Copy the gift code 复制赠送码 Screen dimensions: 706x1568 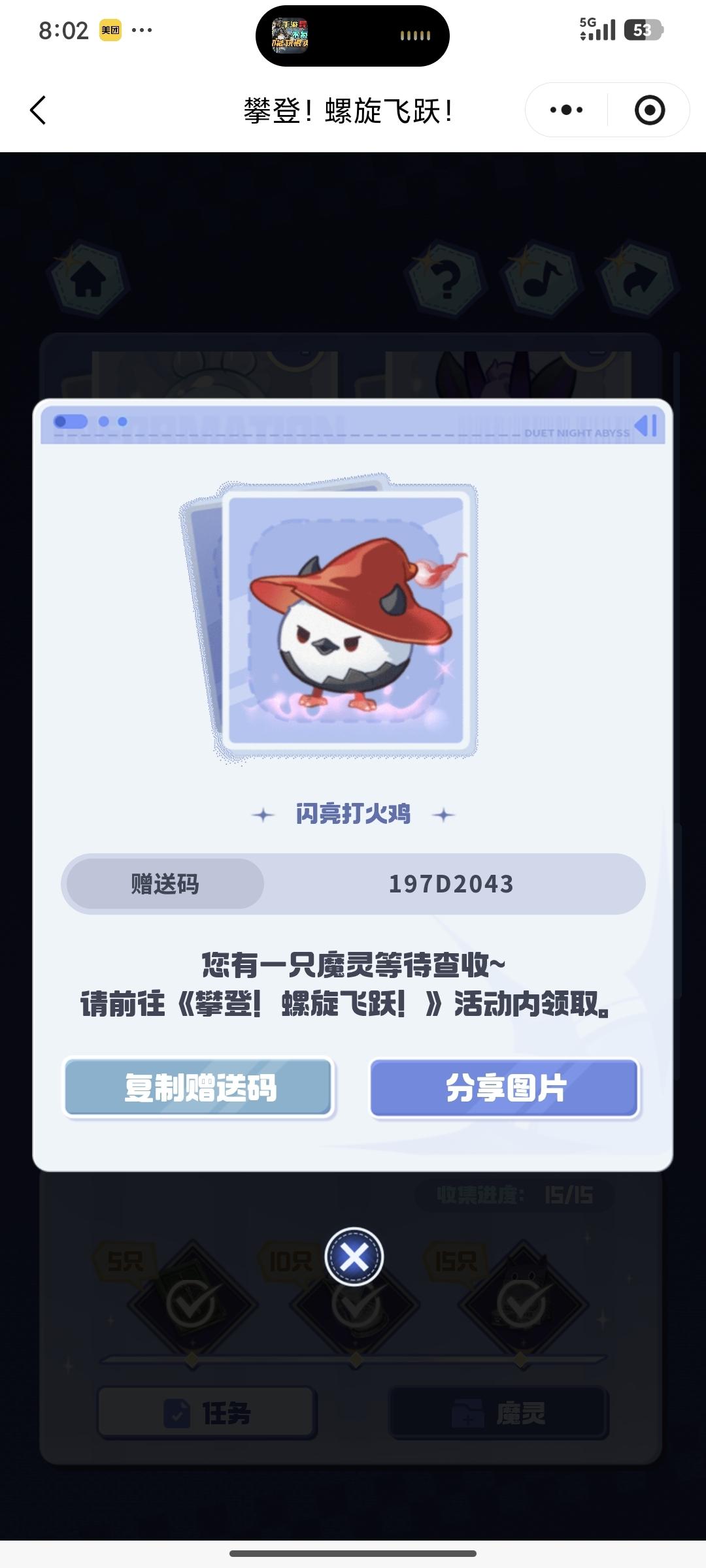pos(199,1088)
